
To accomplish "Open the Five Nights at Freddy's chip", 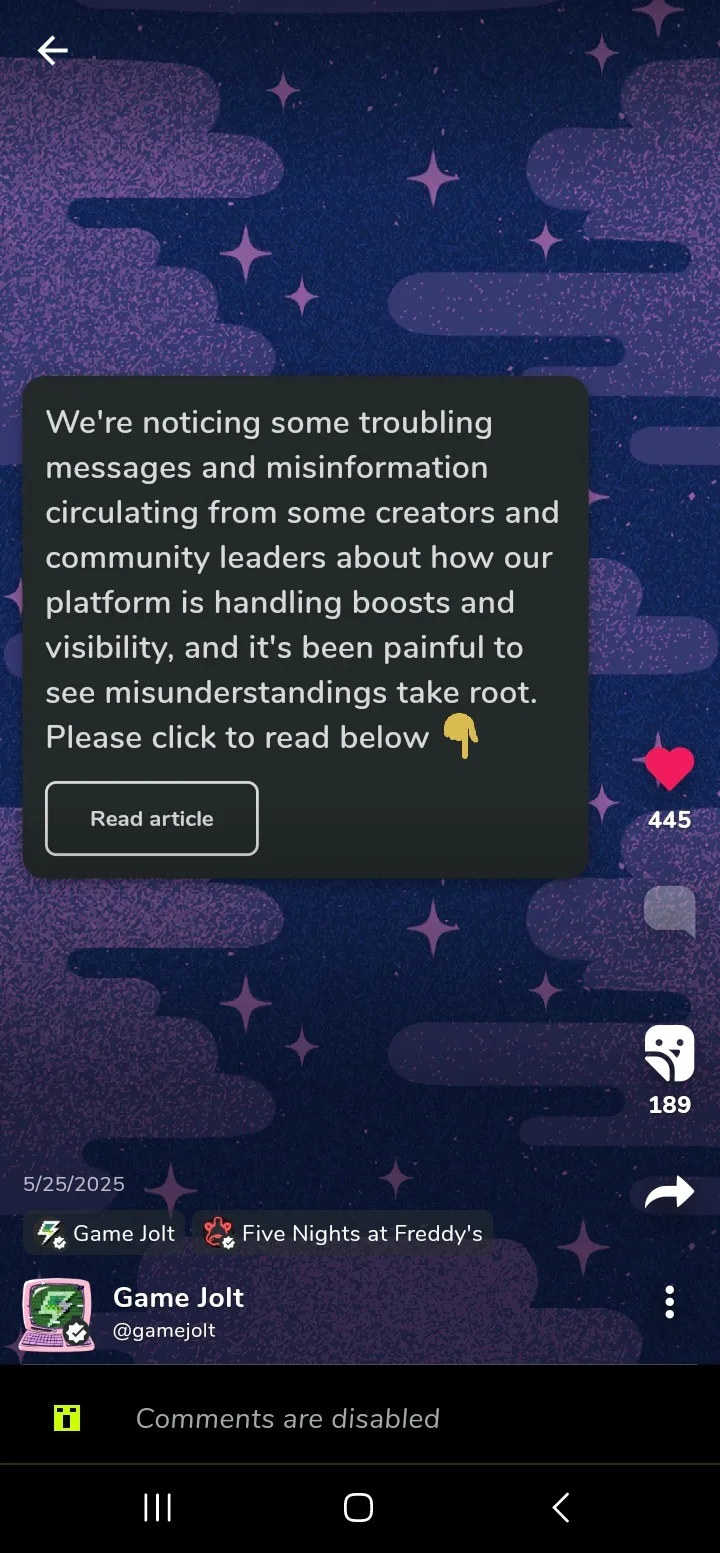I will [x=343, y=1234].
